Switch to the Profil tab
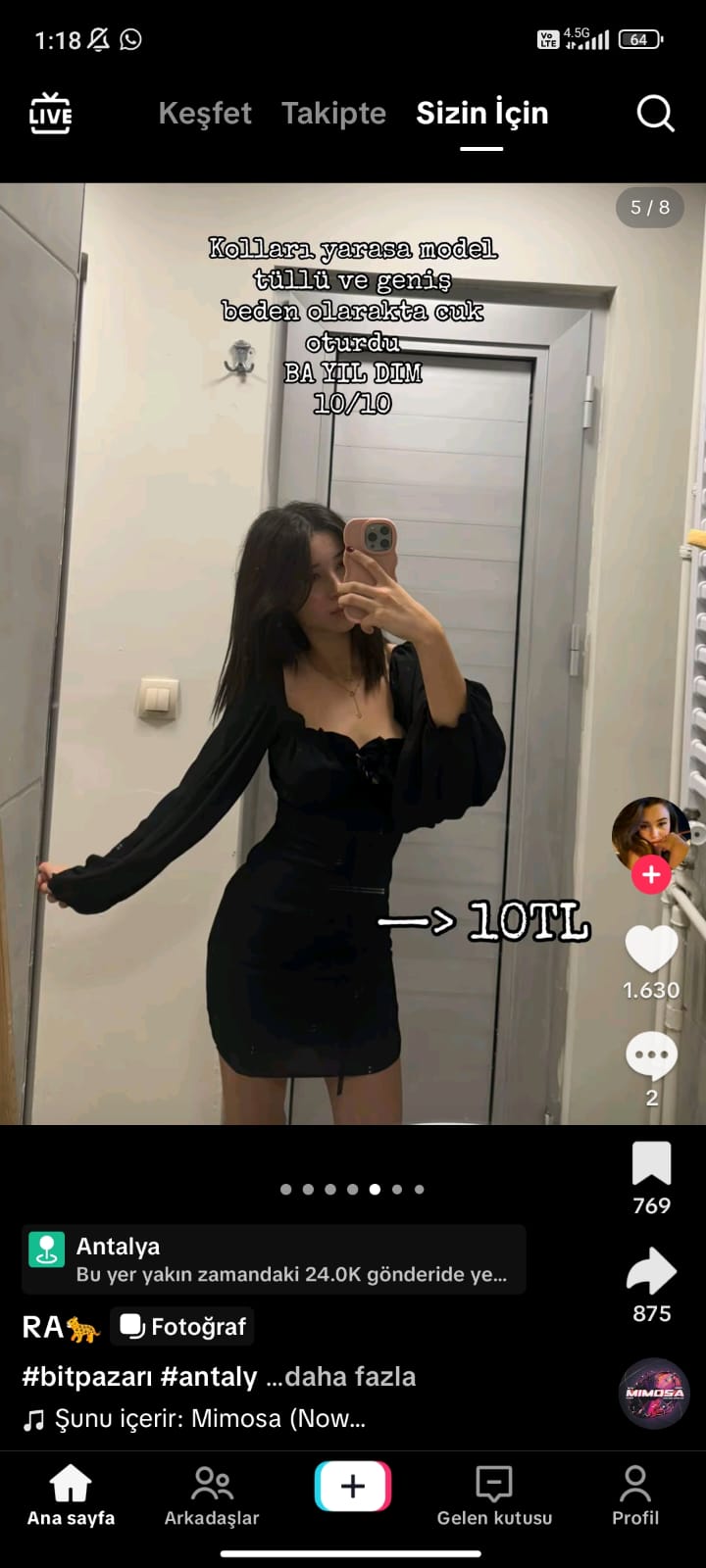Screen dimensions: 706x1568 point(635,1495)
